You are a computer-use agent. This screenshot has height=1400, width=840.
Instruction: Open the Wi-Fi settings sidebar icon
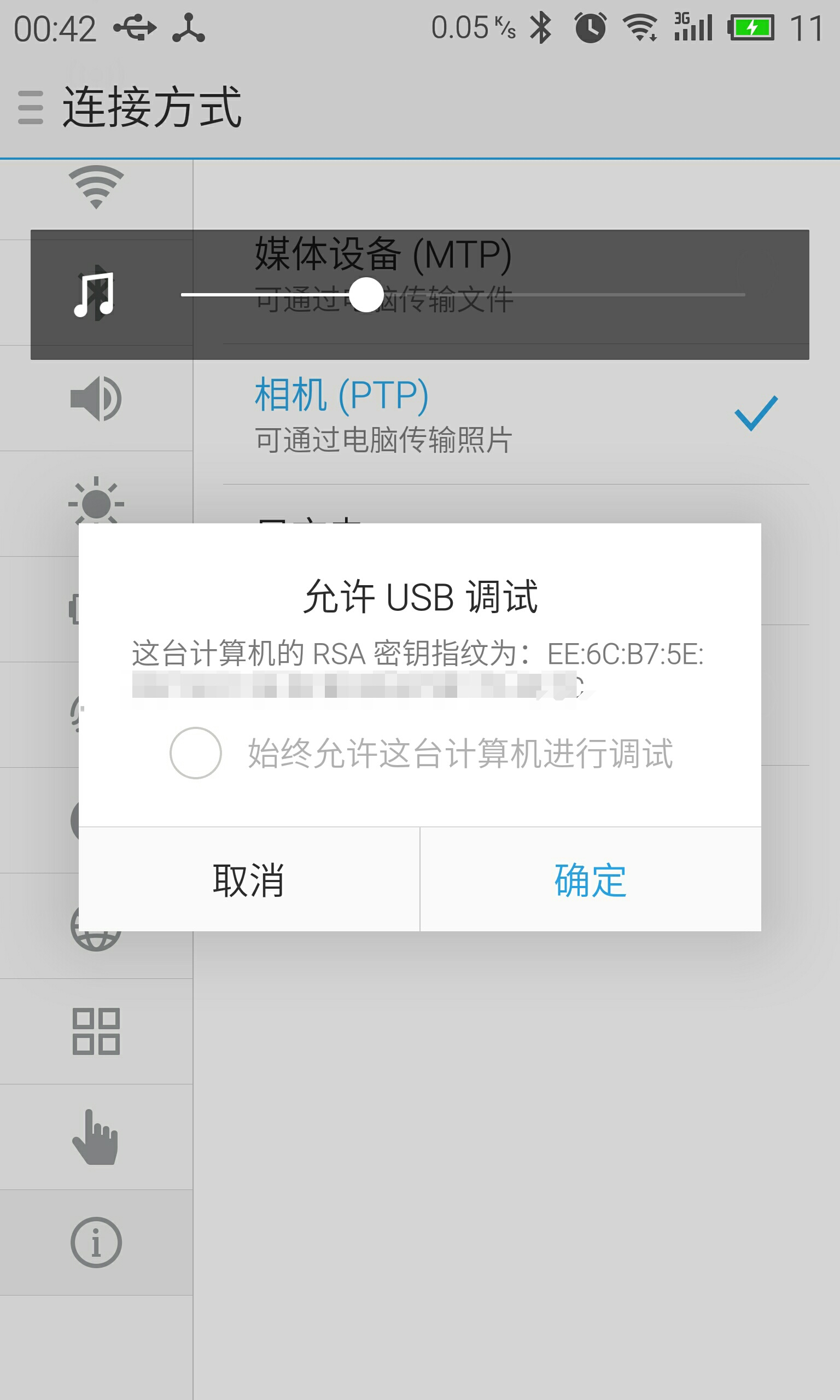[x=96, y=188]
